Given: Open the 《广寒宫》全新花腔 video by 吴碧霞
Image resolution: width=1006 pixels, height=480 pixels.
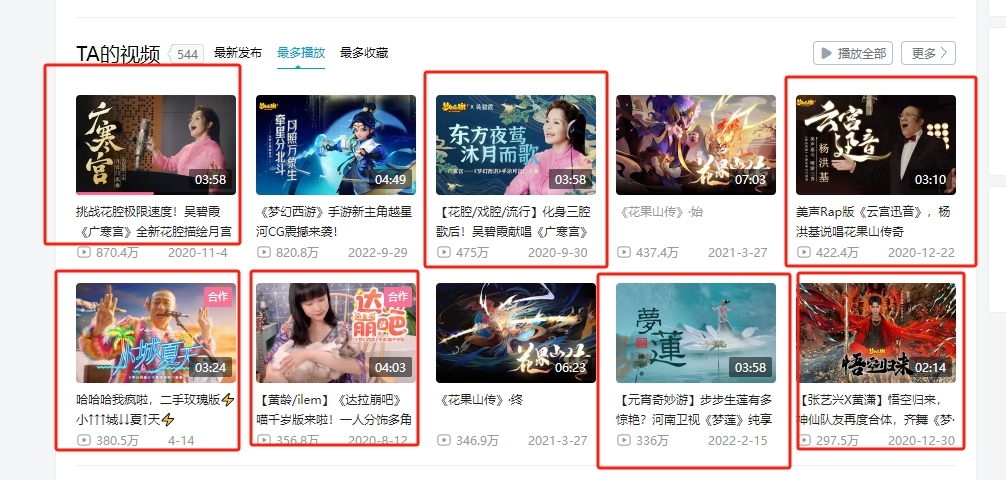Looking at the screenshot, I should [156, 145].
